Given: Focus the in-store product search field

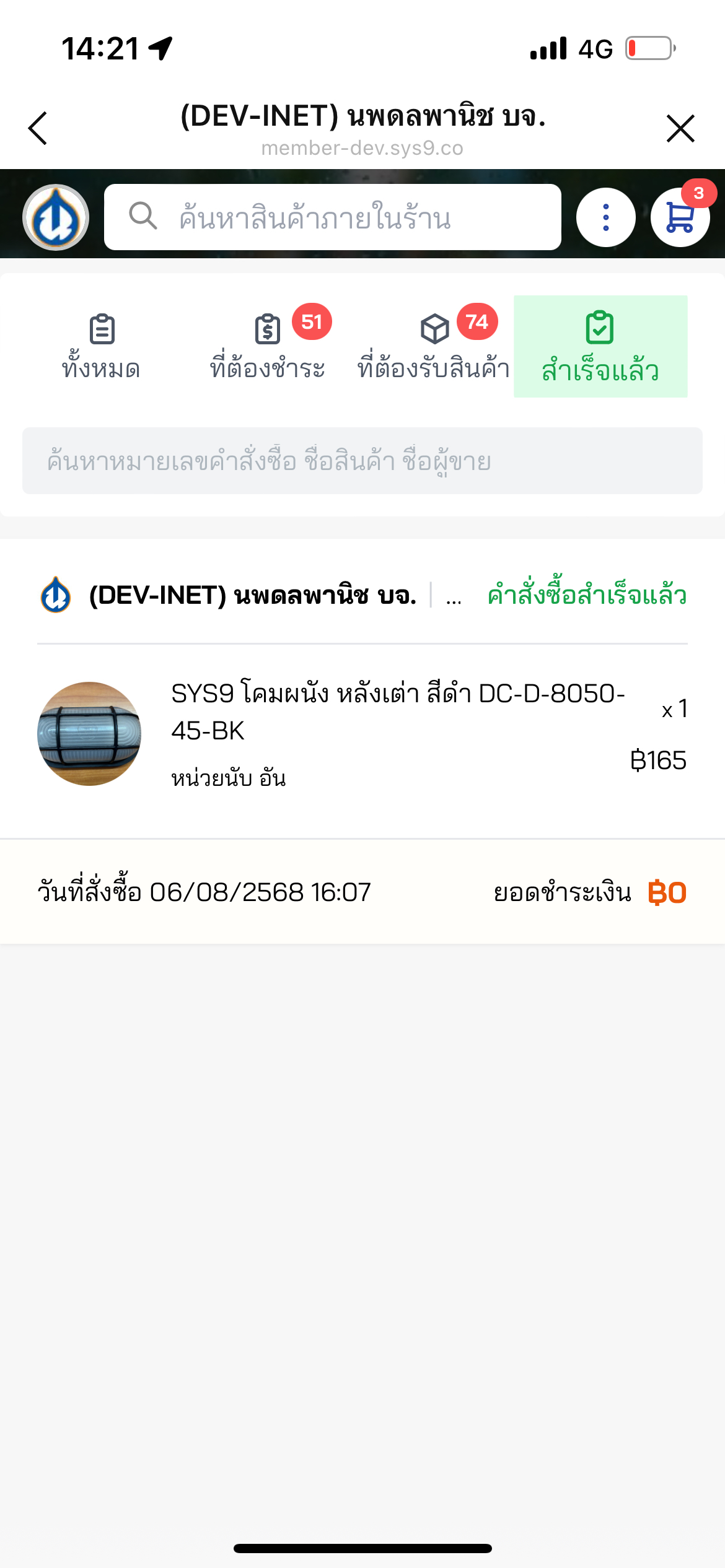Looking at the screenshot, I should (333, 217).
